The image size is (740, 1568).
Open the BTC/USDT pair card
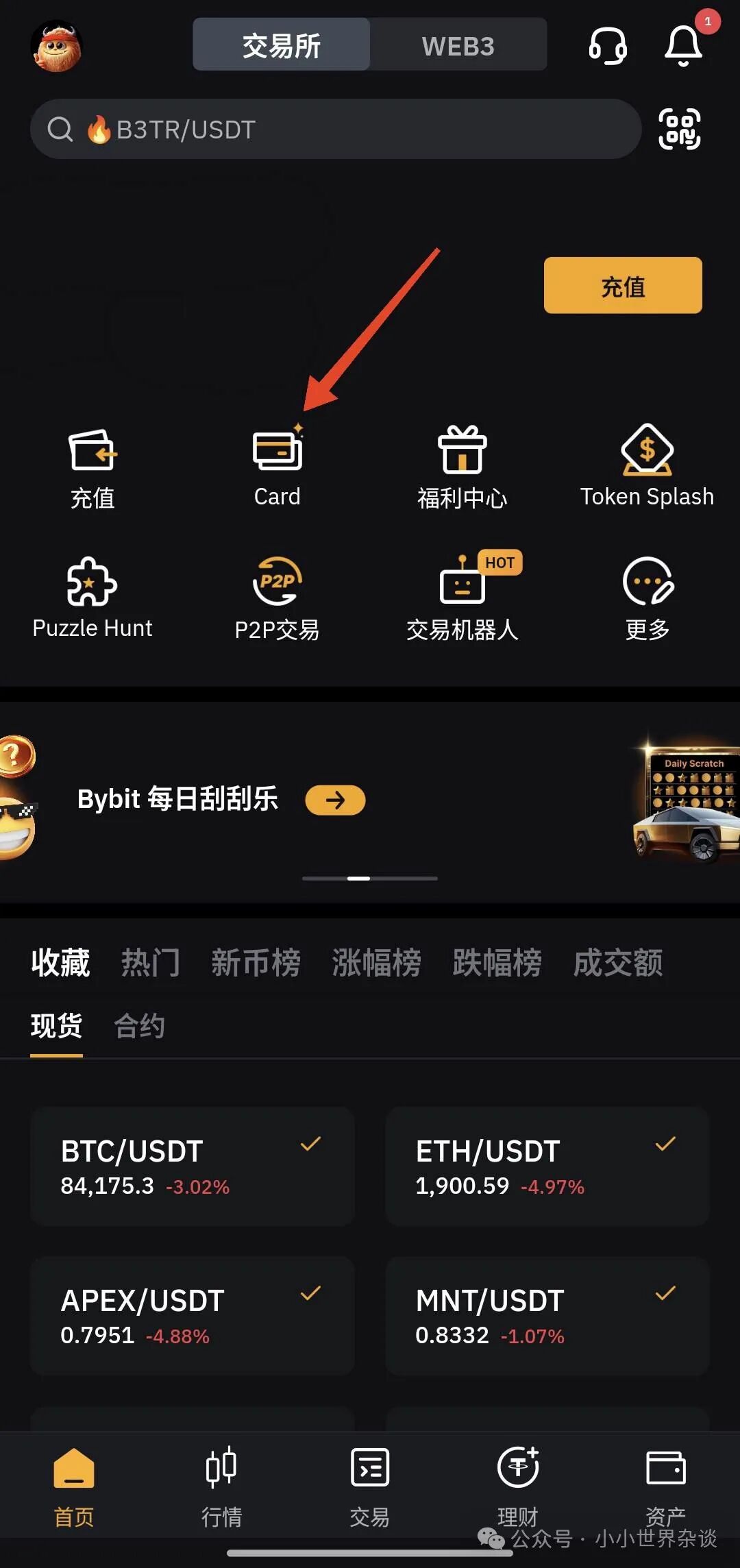192,1166
